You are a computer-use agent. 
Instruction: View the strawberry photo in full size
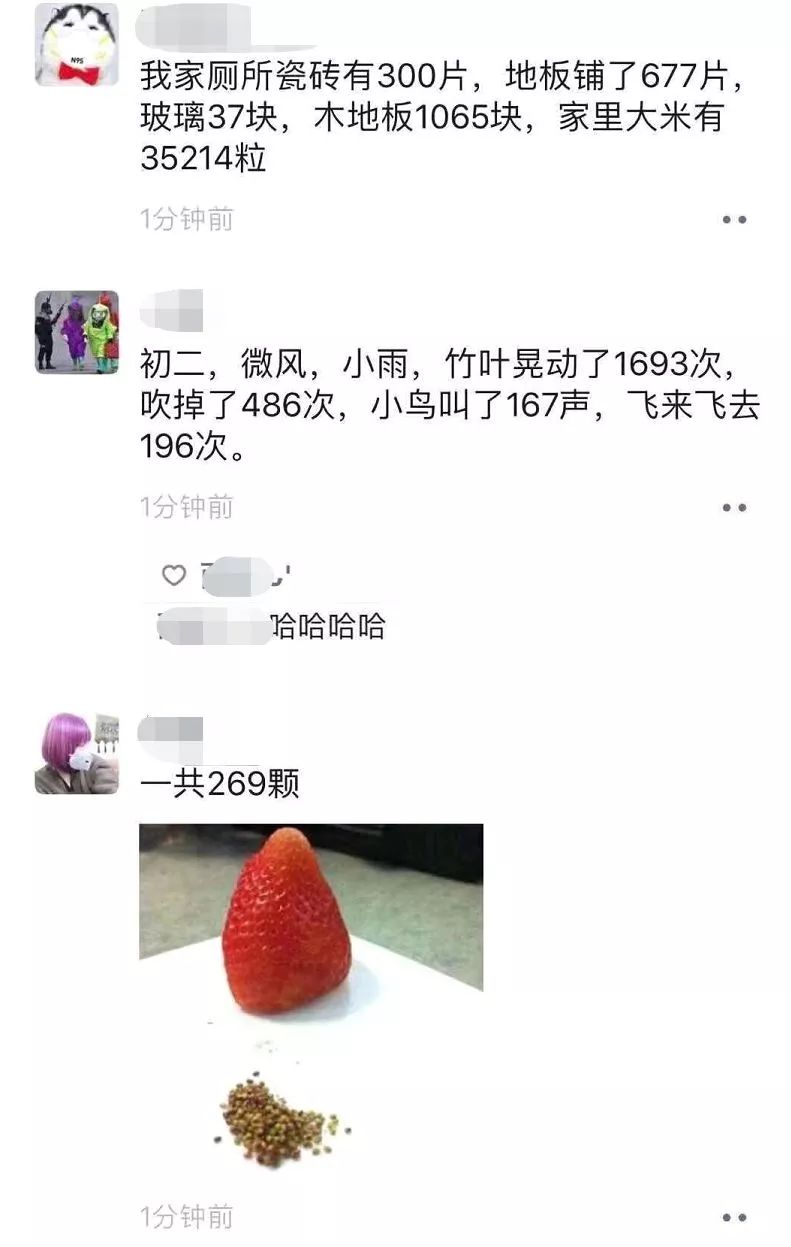coord(310,1000)
